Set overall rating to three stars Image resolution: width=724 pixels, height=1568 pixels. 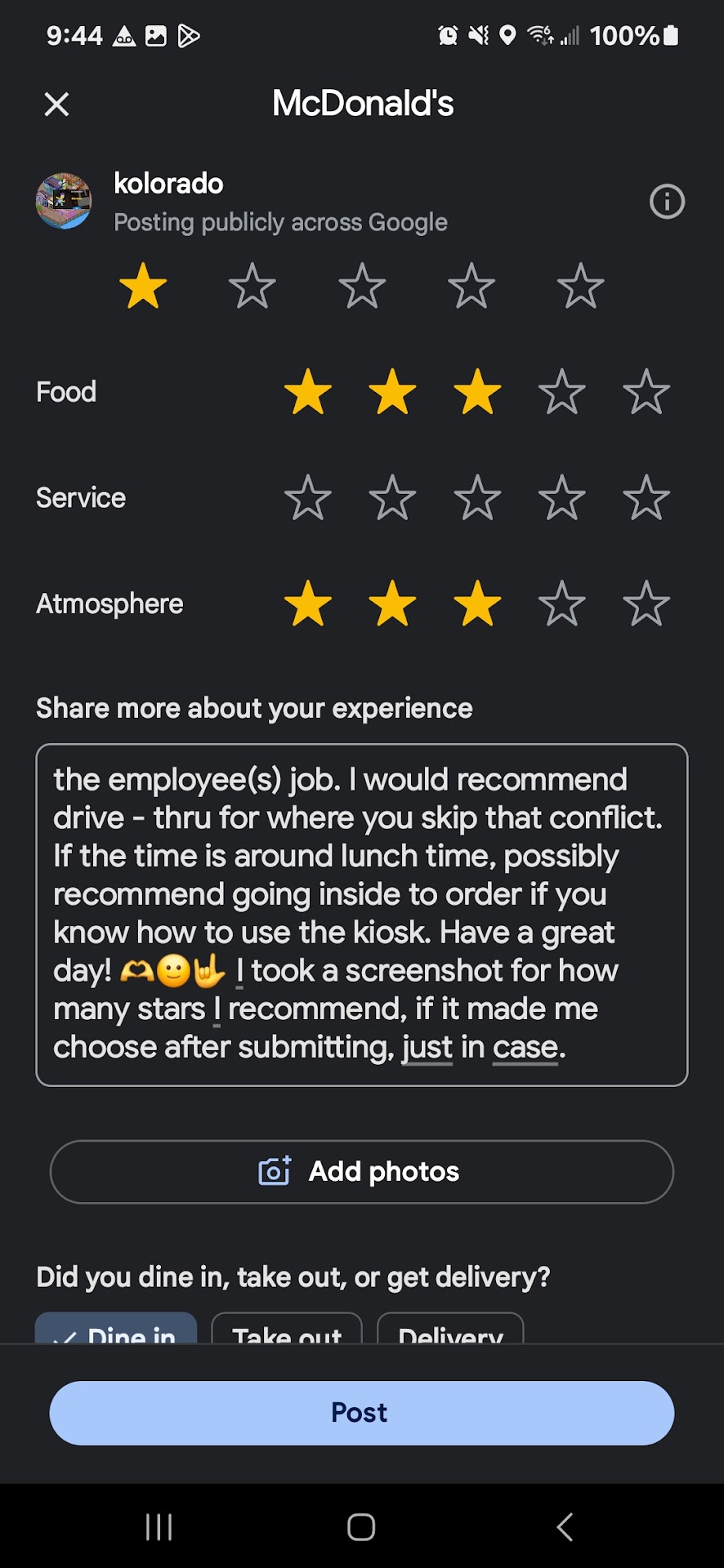coord(361,287)
